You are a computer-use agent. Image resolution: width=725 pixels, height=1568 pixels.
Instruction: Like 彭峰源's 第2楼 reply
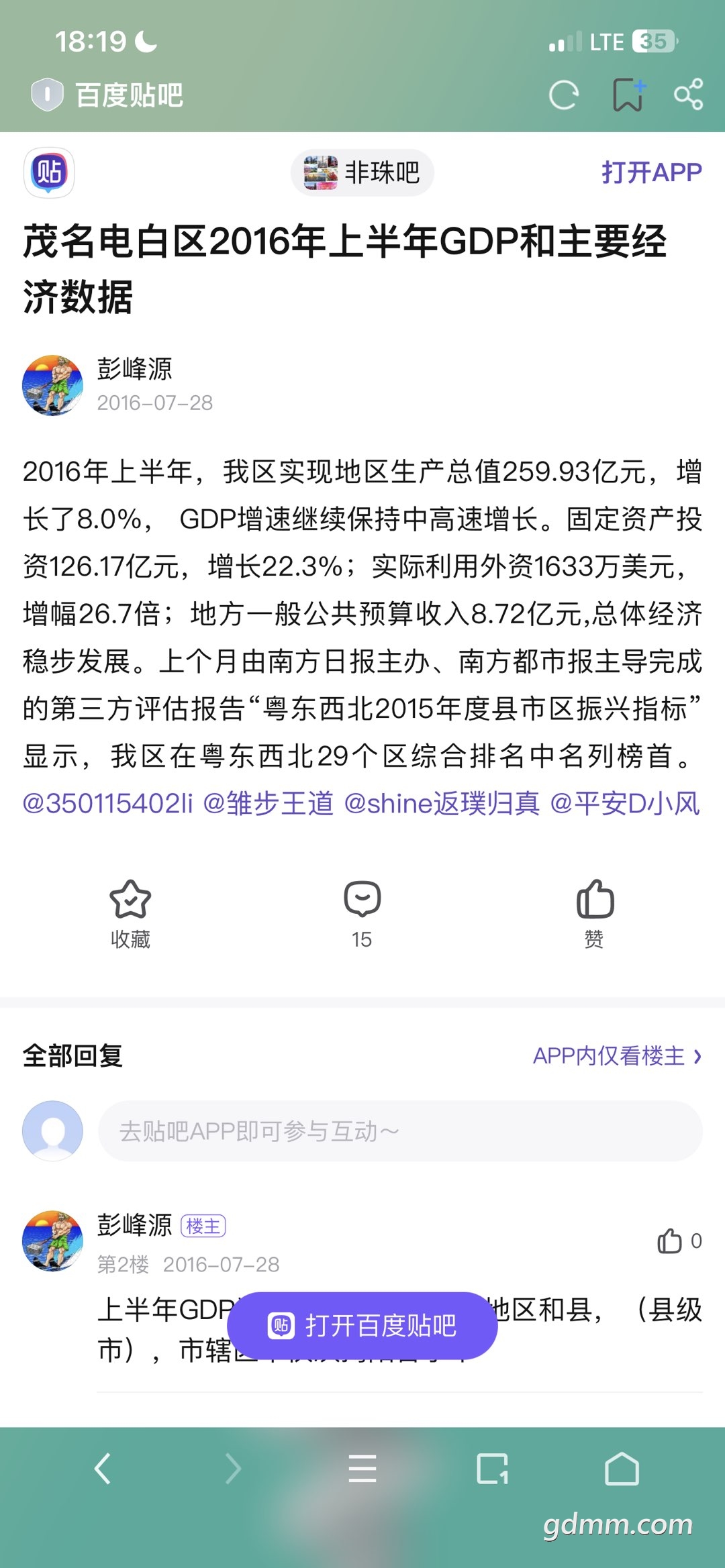(x=678, y=1241)
